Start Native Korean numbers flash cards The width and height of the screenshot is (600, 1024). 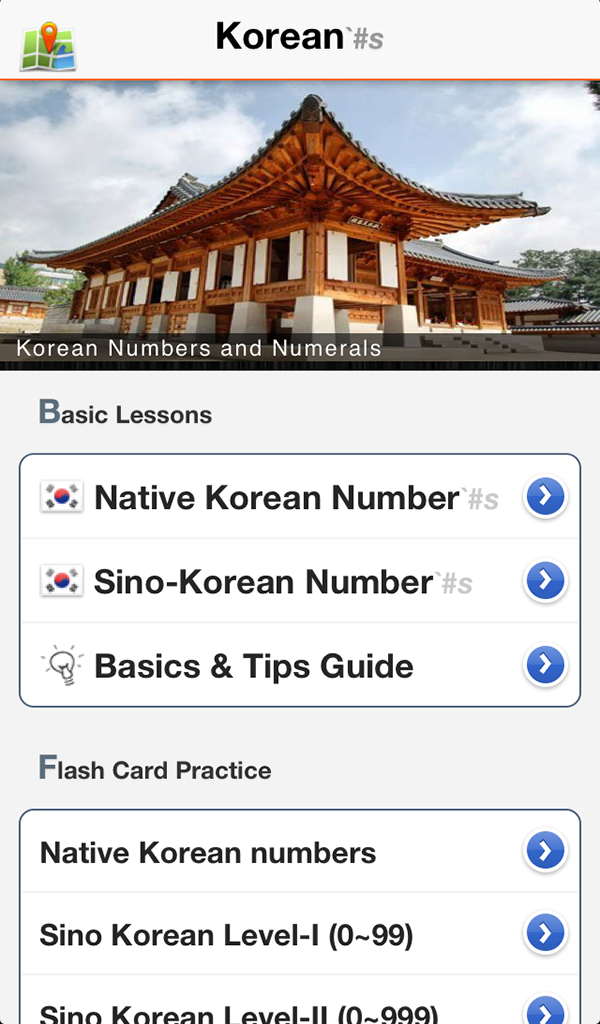(x=300, y=852)
